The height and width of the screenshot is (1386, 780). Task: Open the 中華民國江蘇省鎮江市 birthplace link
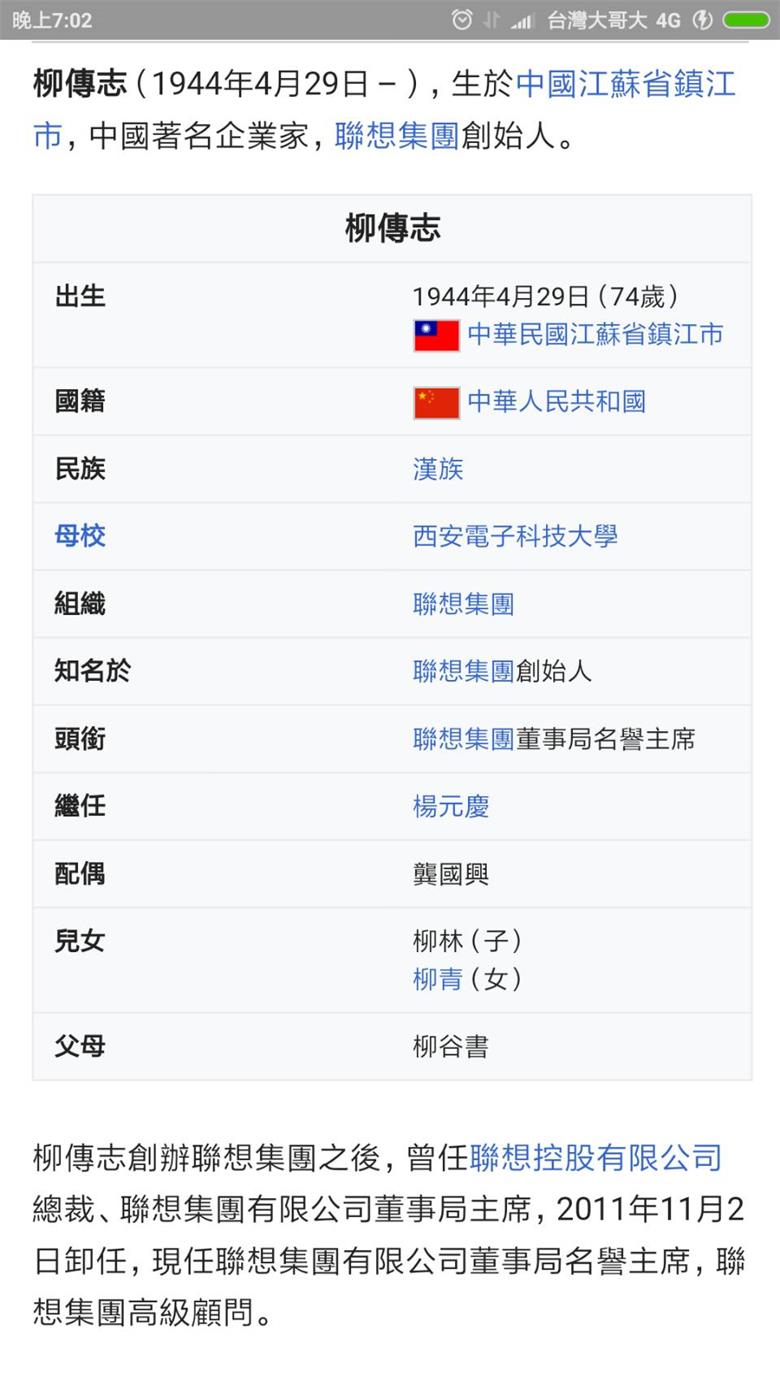click(595, 334)
